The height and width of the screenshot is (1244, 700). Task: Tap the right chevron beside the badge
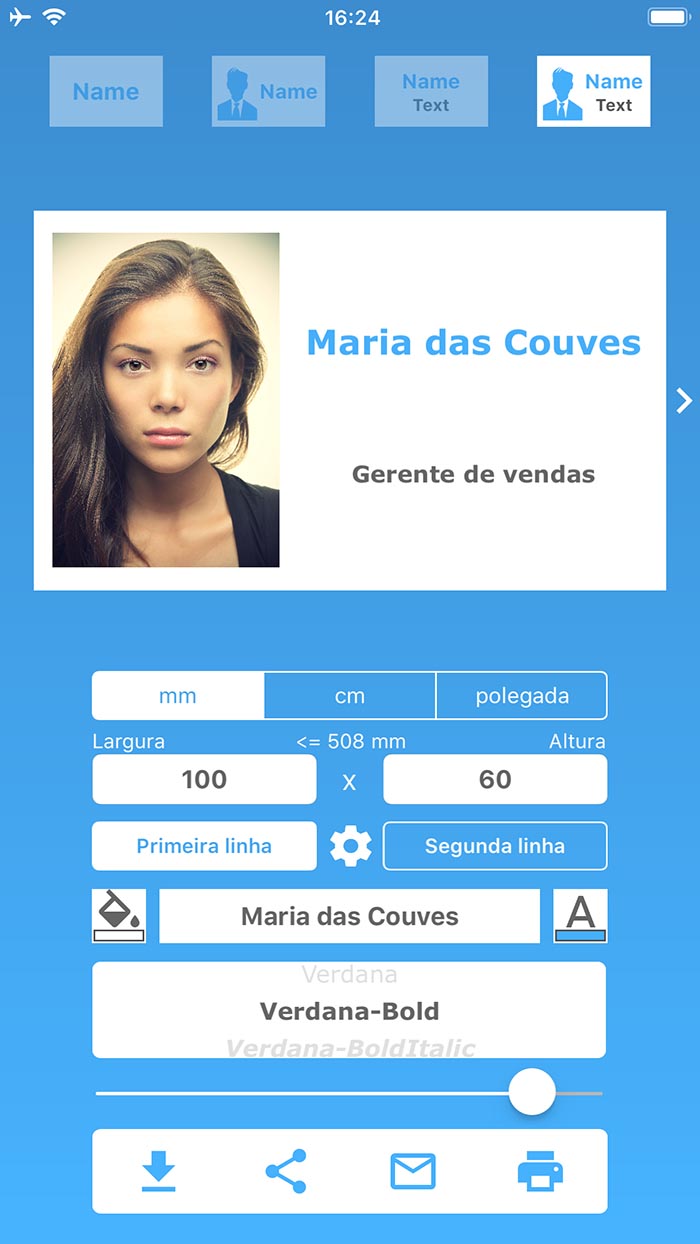coord(684,401)
